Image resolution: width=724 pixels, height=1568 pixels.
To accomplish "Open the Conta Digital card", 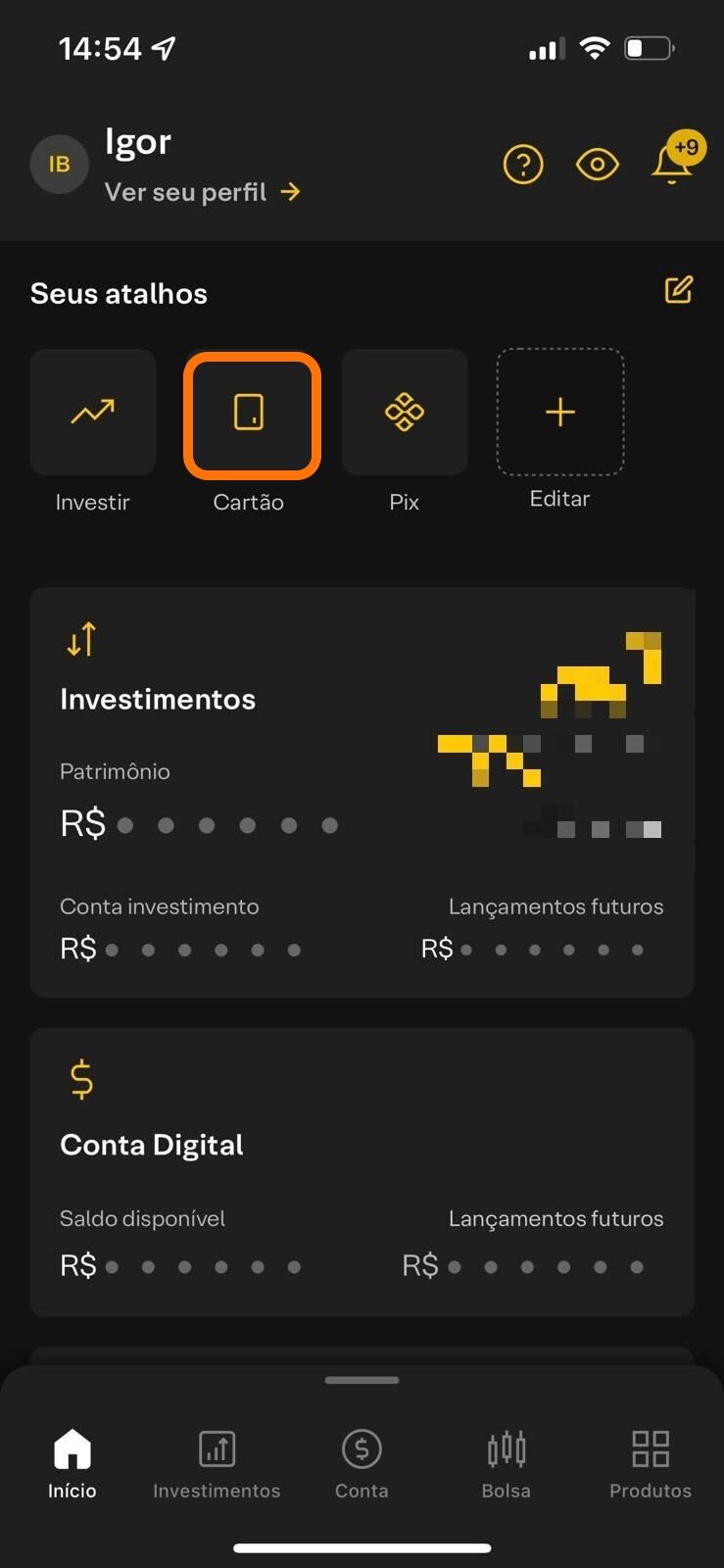I will (362, 1172).
